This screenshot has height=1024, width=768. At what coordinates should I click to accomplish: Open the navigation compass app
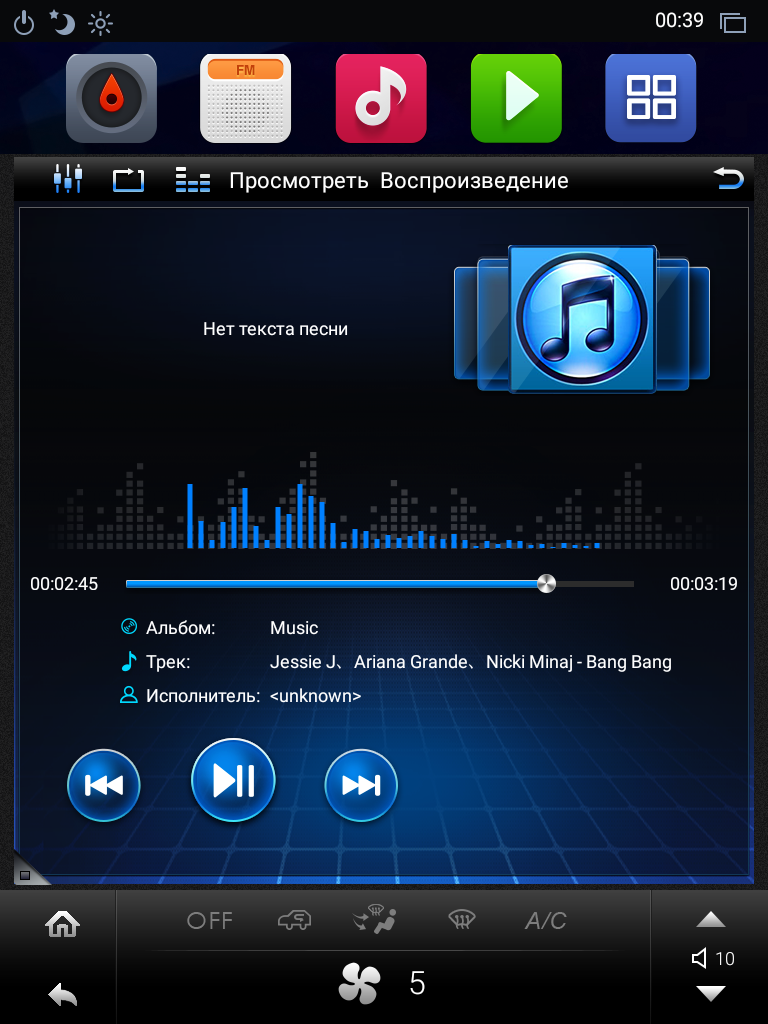[x=111, y=98]
